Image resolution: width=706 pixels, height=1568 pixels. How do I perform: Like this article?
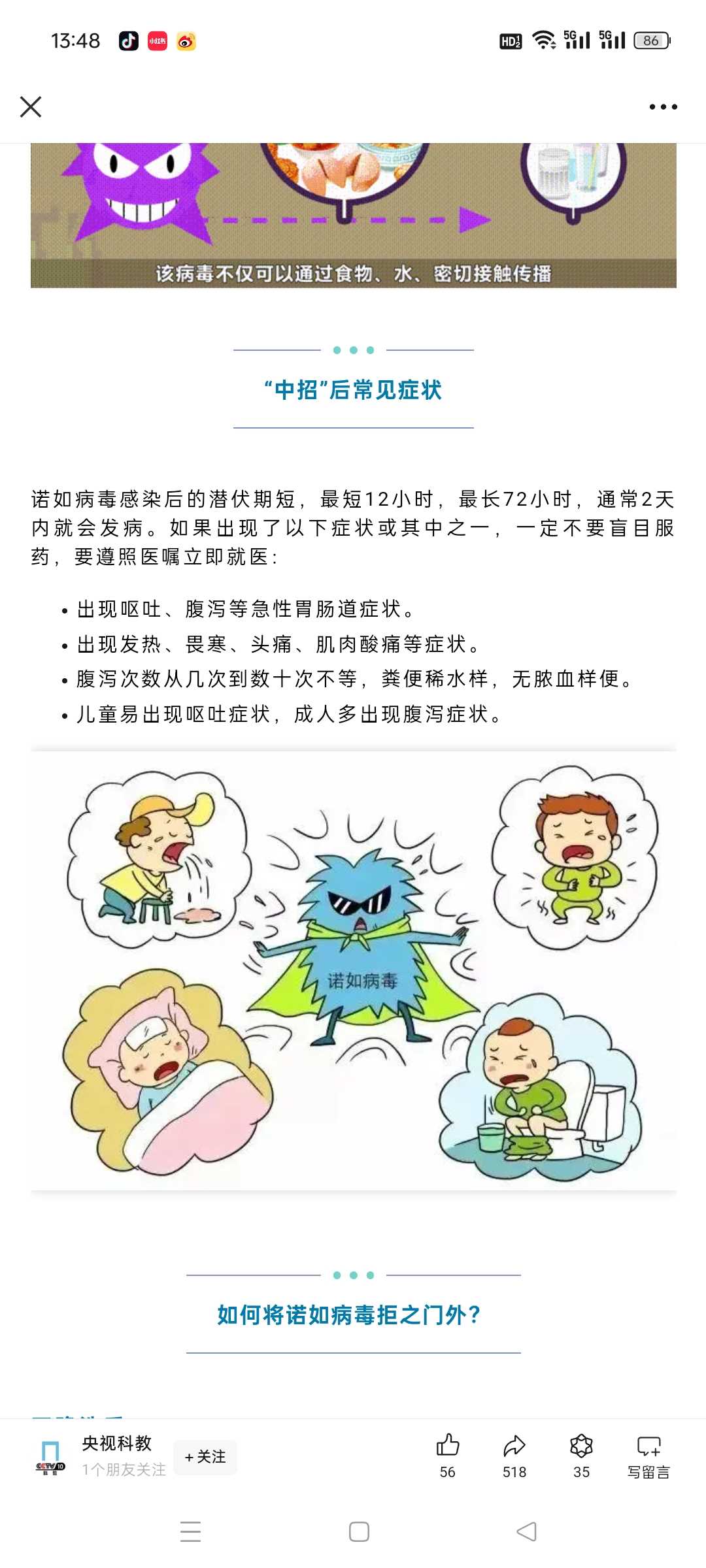(448, 1454)
